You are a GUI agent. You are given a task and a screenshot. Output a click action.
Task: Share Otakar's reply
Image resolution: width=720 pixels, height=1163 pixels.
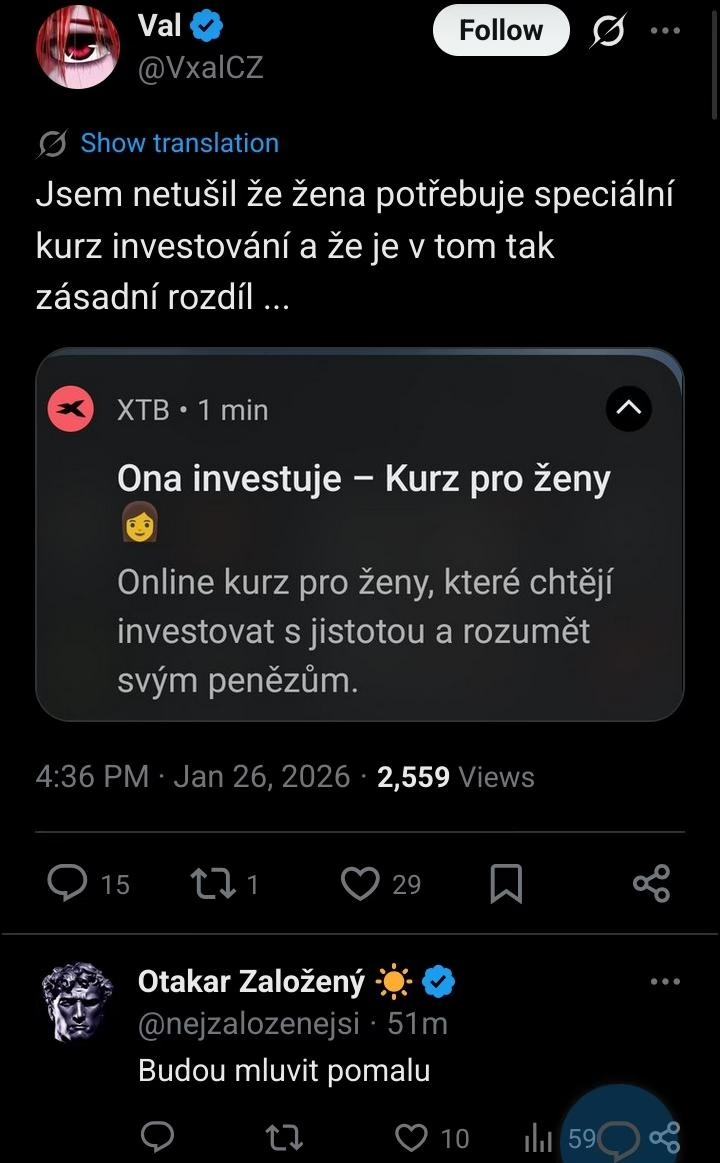pos(666,1137)
